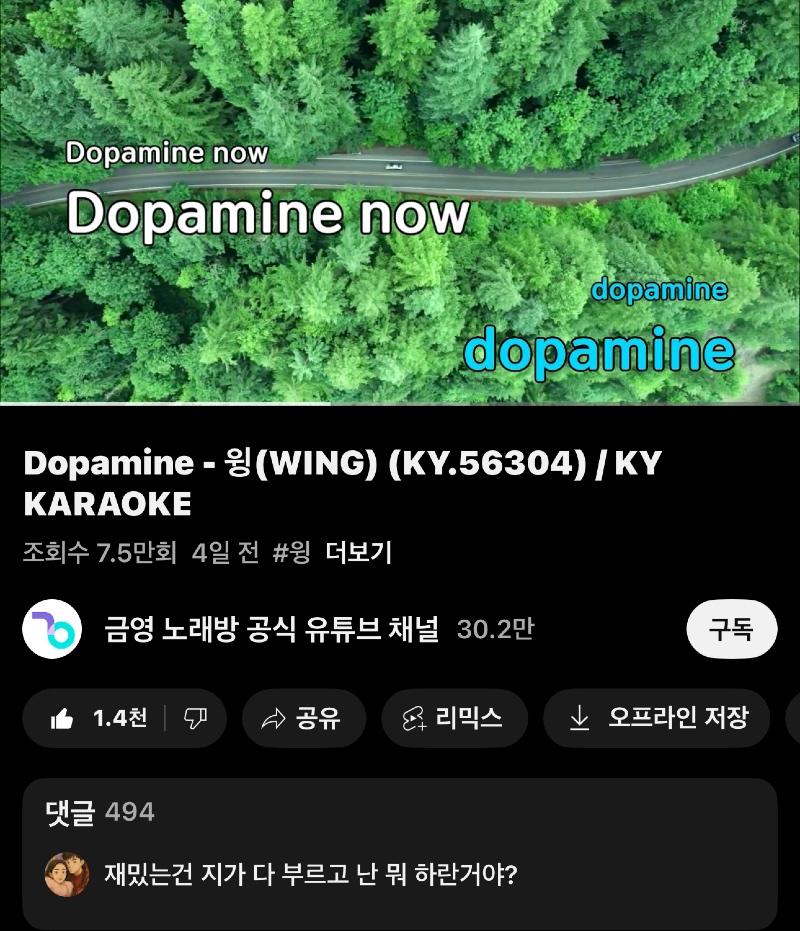Open the 금영 노래방 channel page
Viewport: 800px width, 931px height.
click(x=271, y=630)
